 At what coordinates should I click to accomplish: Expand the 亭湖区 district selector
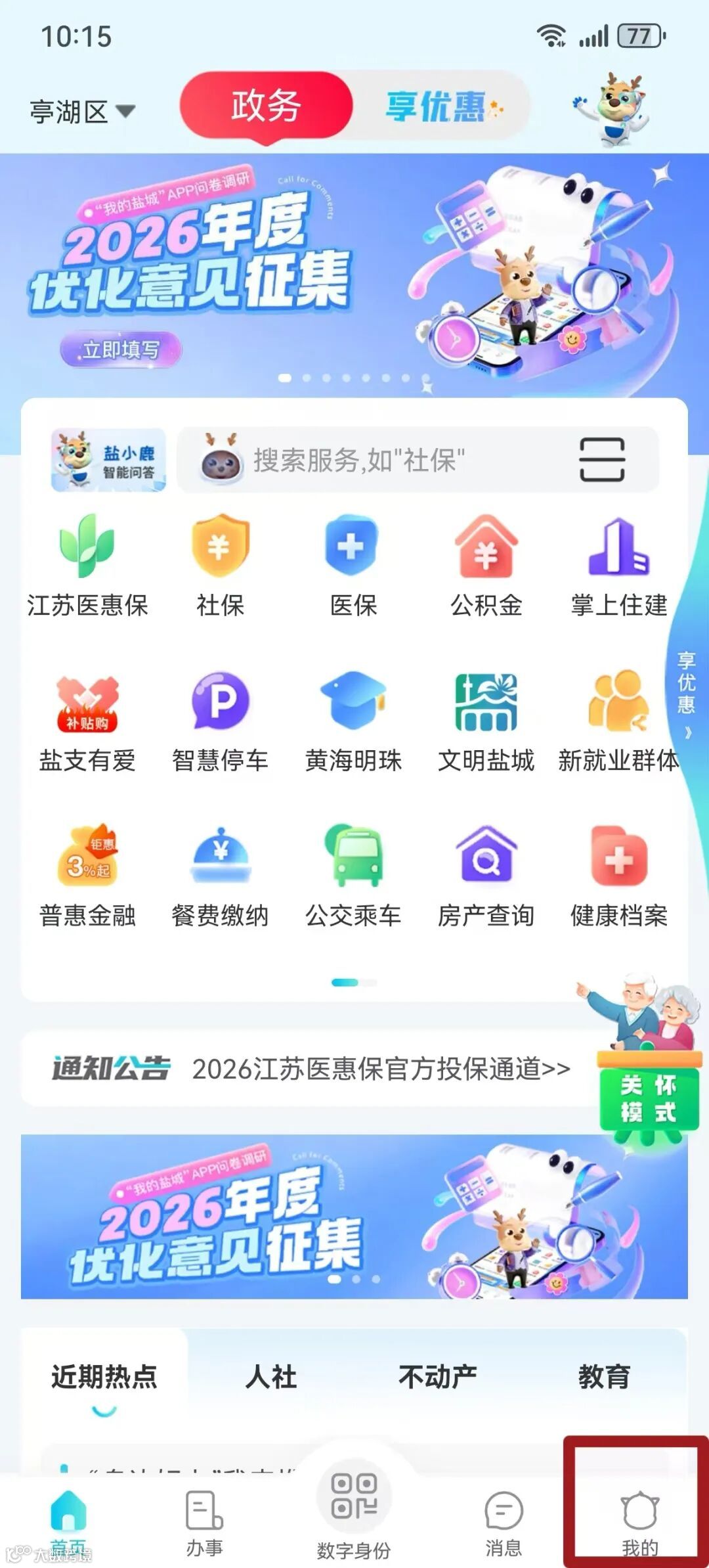[79, 108]
